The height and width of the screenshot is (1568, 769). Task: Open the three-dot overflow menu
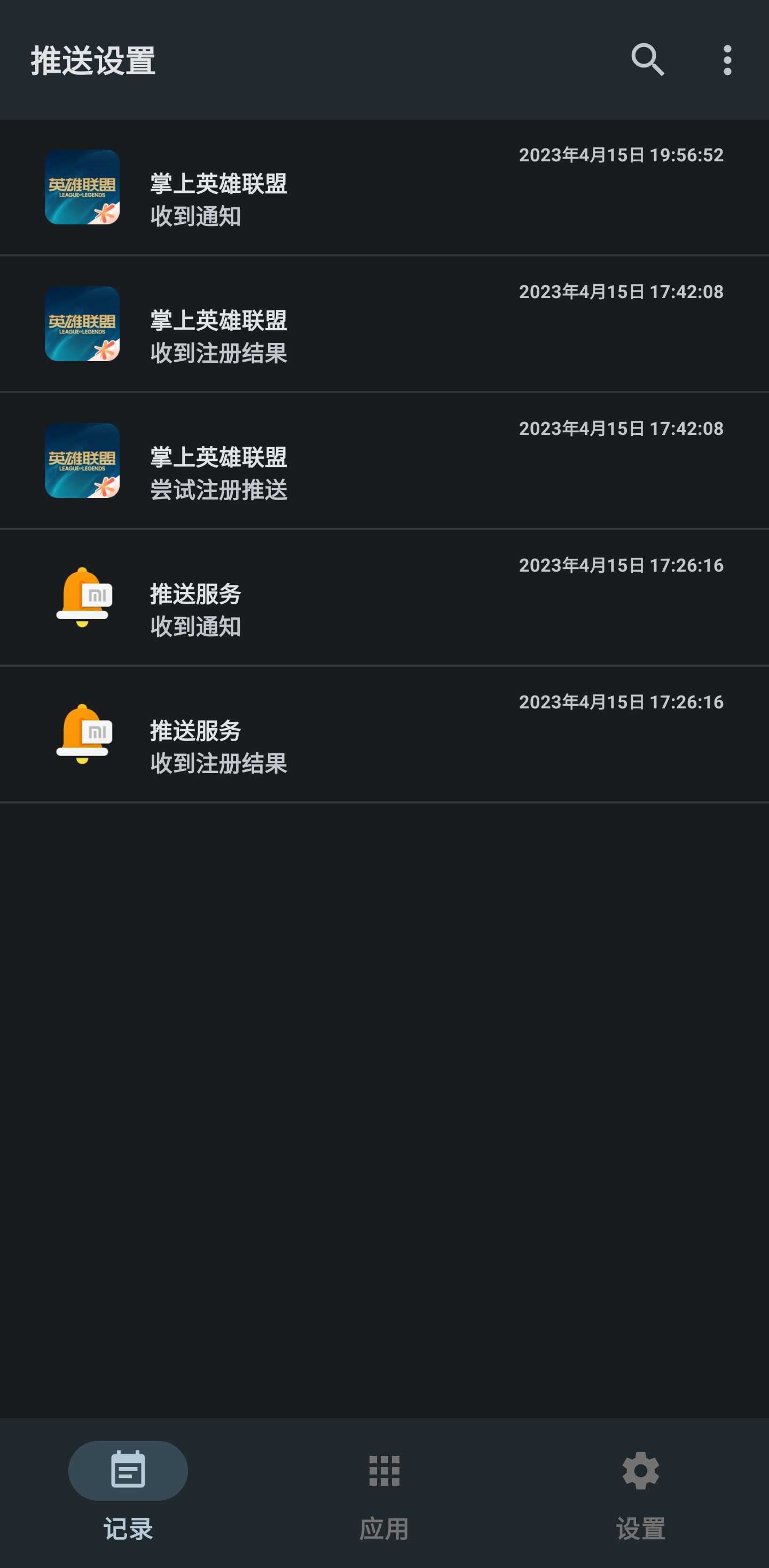click(728, 60)
